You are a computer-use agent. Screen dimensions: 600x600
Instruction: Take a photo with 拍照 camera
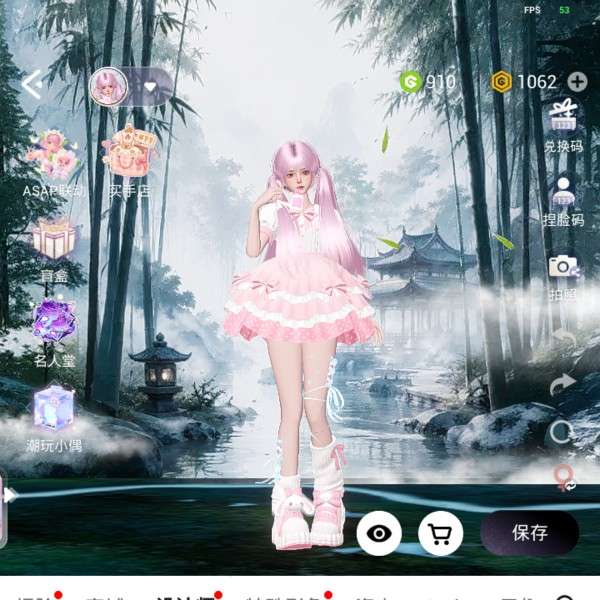(563, 277)
